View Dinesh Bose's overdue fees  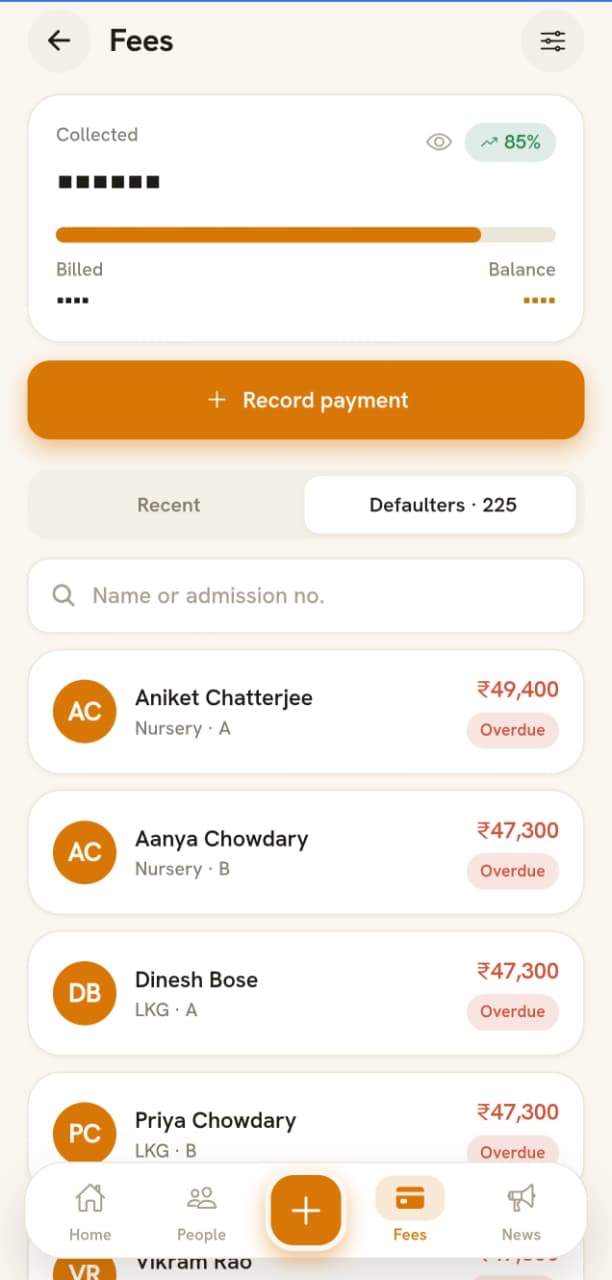click(306, 994)
